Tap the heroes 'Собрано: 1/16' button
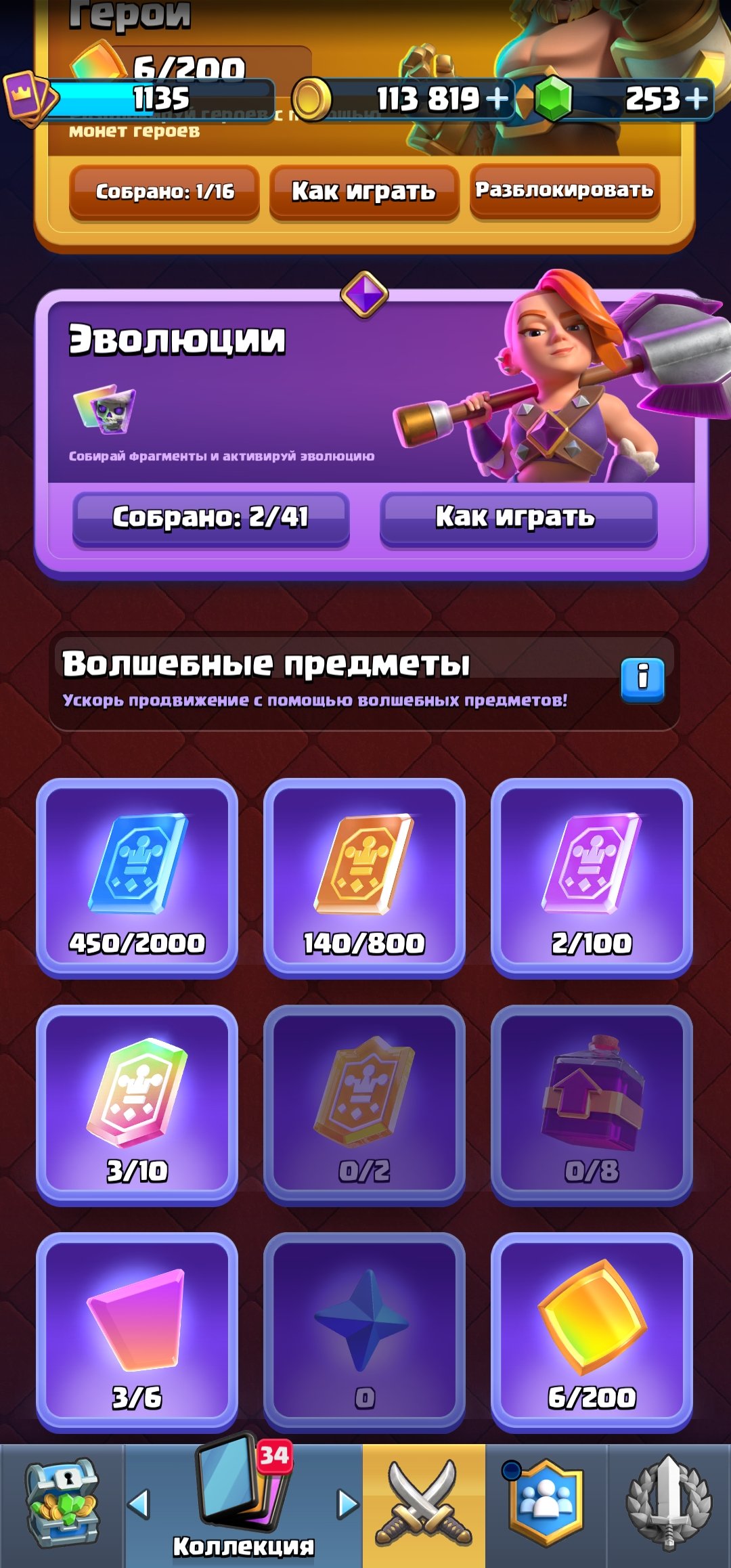Viewport: 731px width, 1568px height. (164, 192)
